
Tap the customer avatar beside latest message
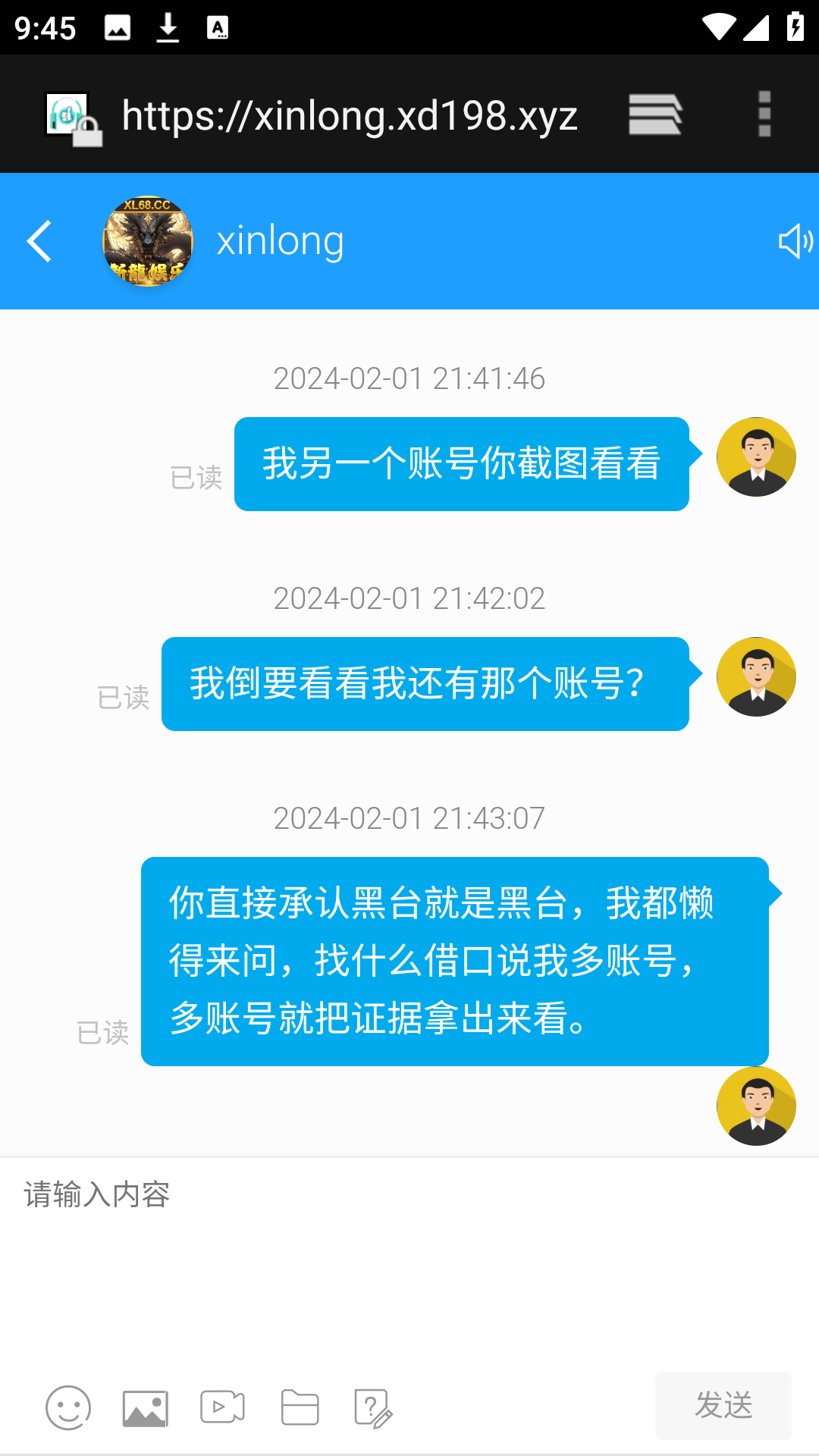click(756, 1106)
